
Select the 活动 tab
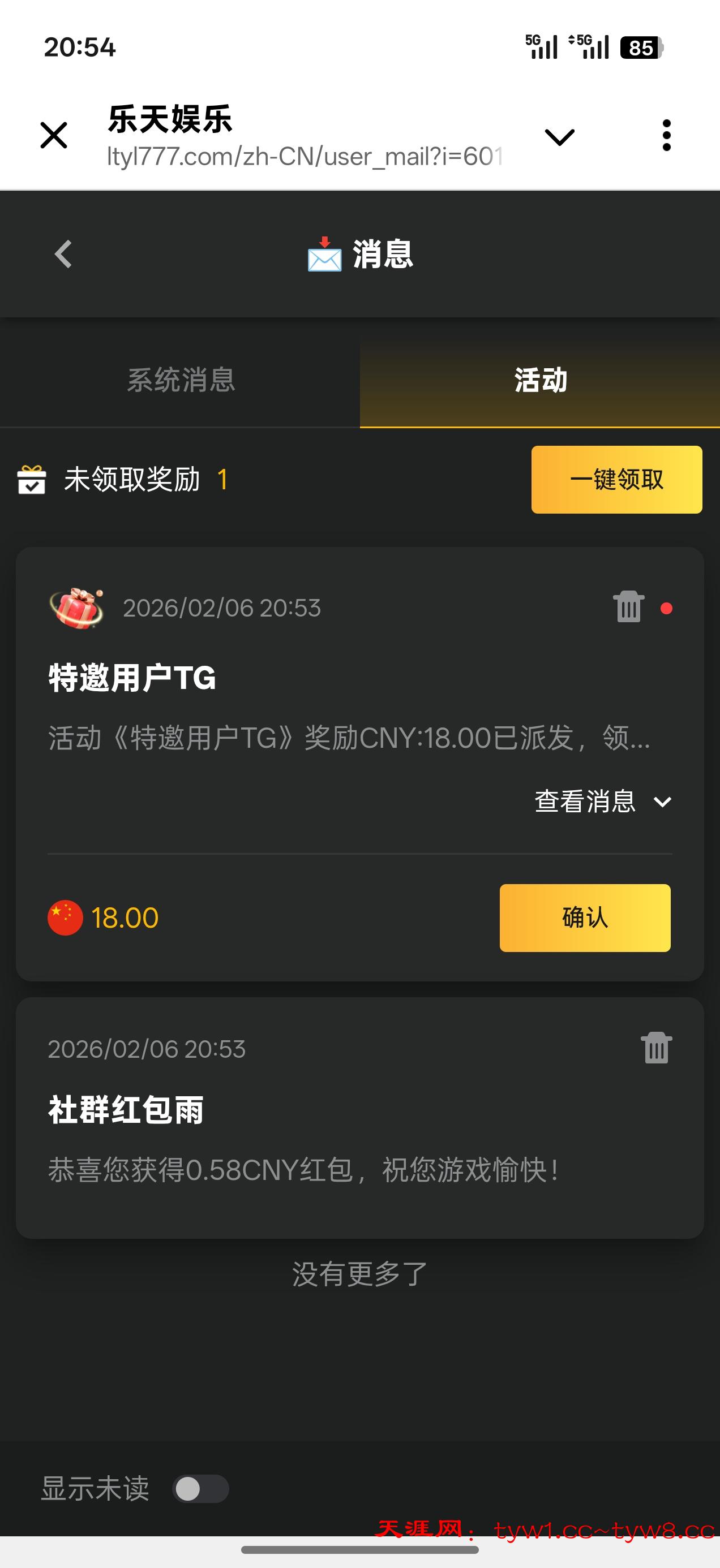[539, 380]
